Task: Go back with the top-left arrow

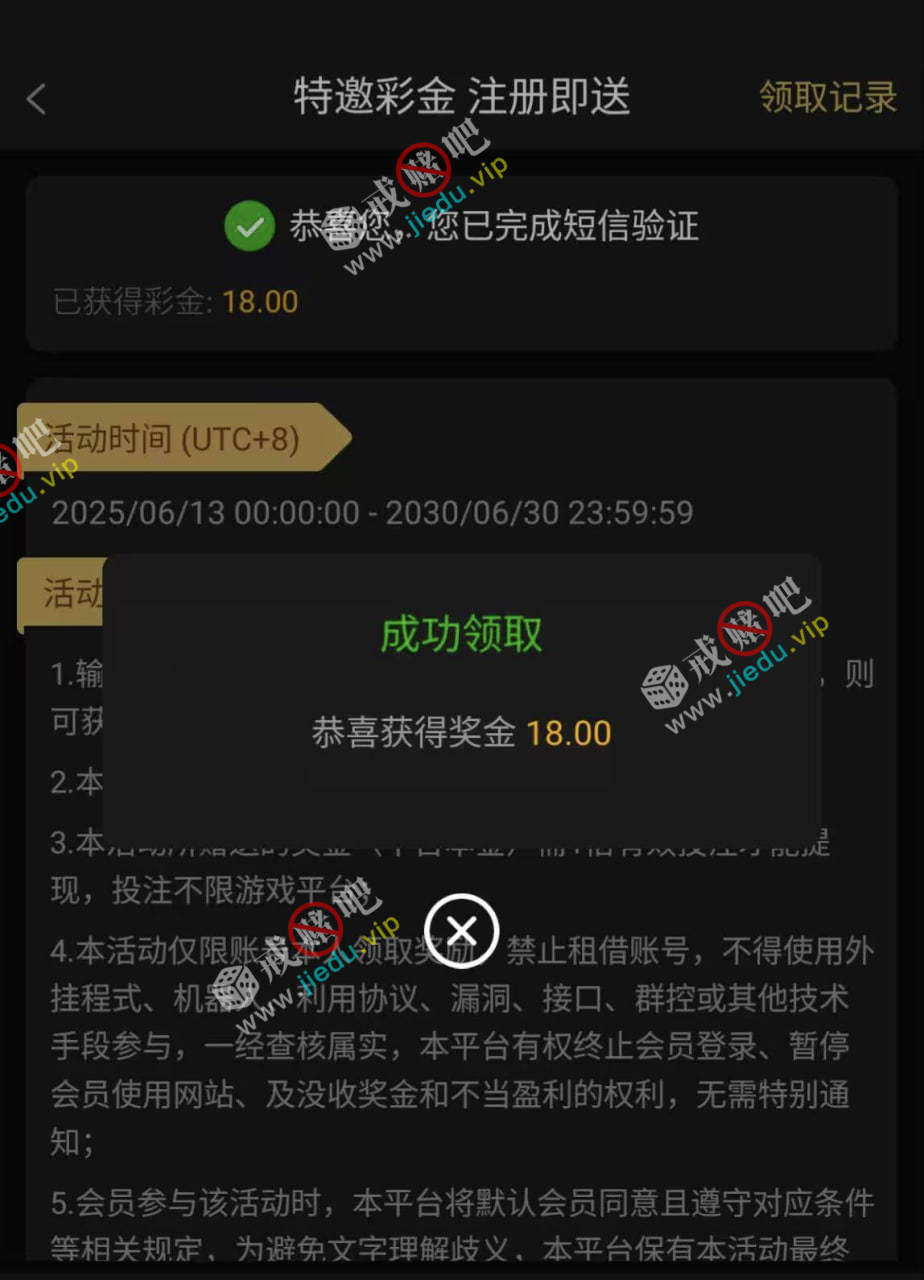Action: 37,99
